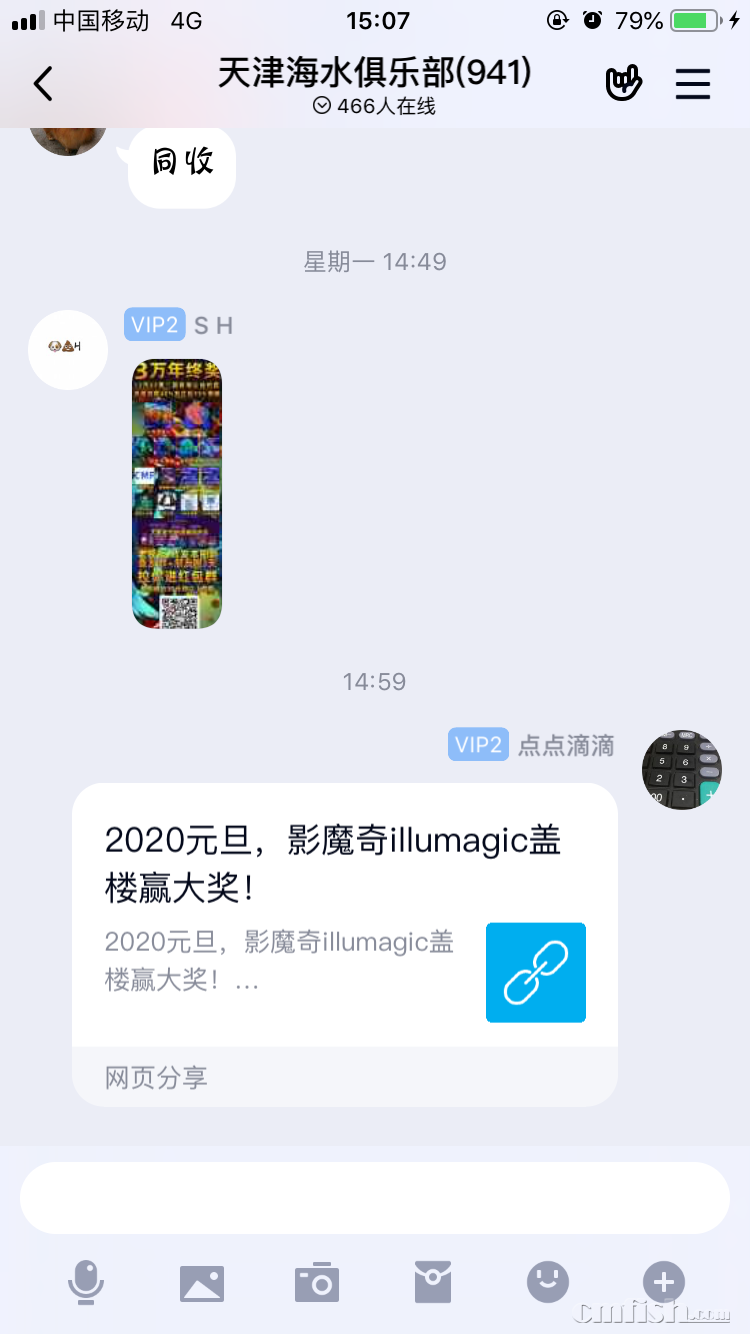Tap the rock-hand gesture icon in header
The width and height of the screenshot is (750, 1334).
point(623,83)
